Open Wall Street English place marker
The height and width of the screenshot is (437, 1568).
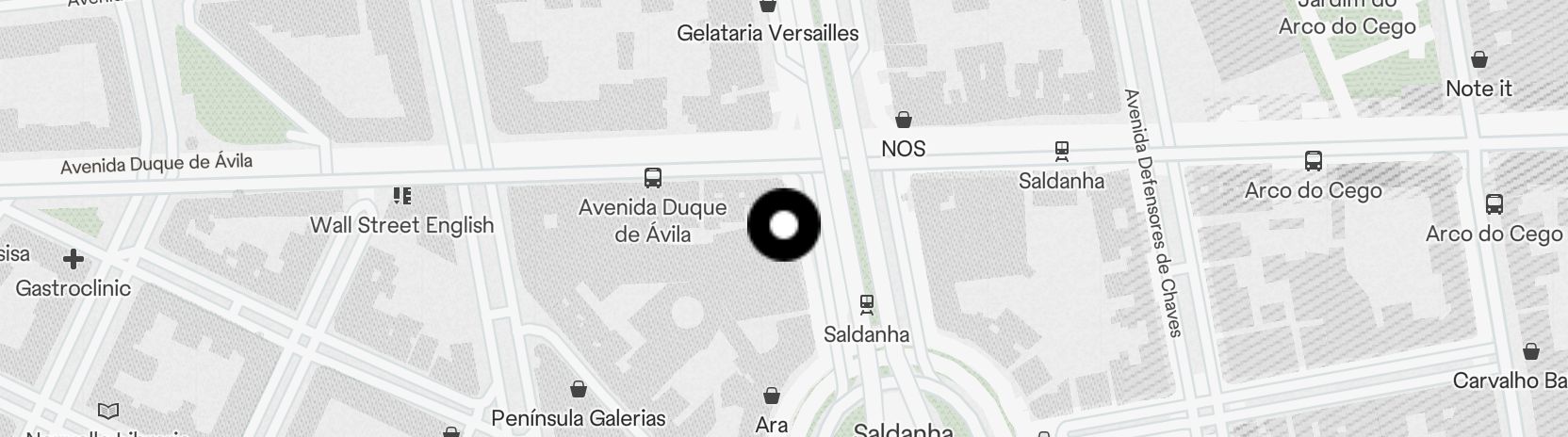[402, 196]
